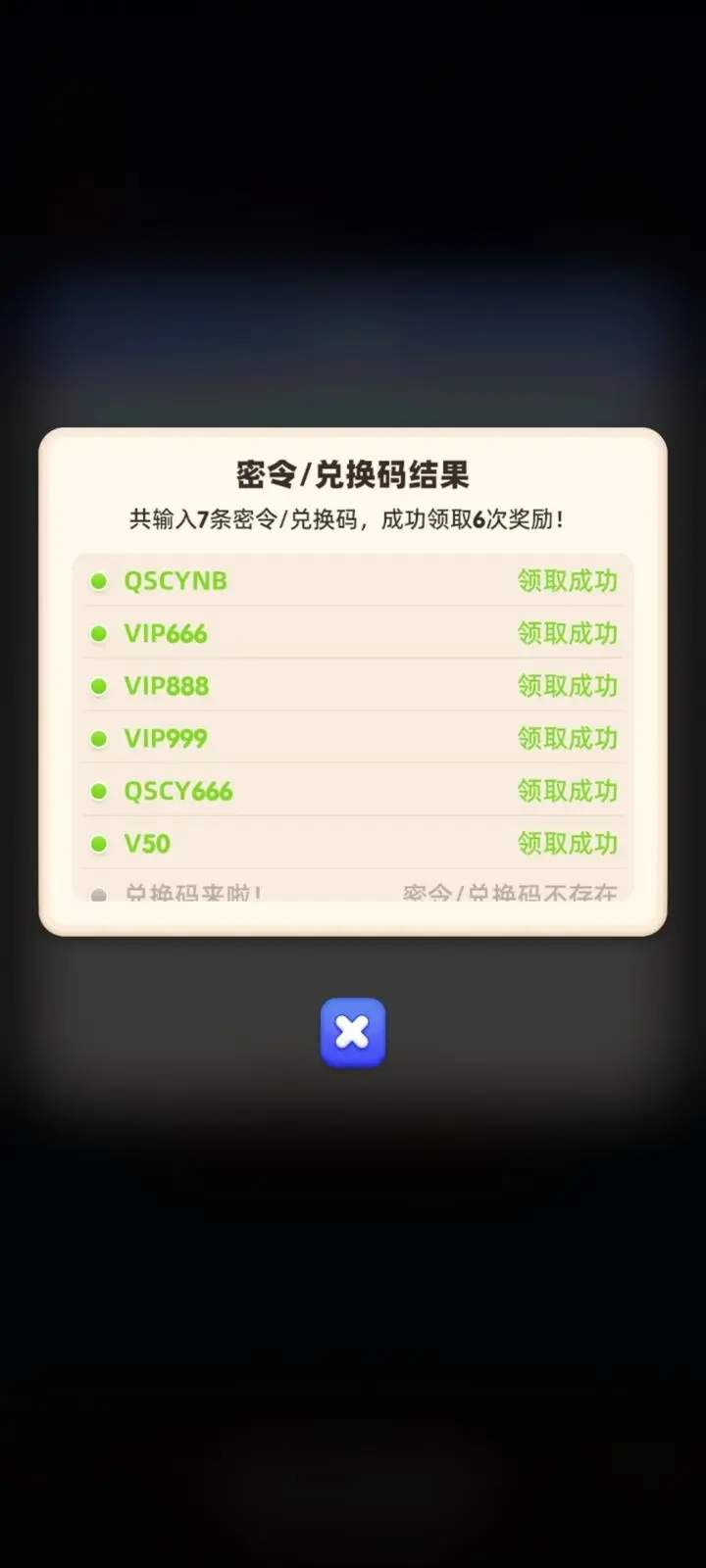The image size is (706, 1568).
Task: Click the summary line about 7 codes entered
Action: click(x=352, y=519)
